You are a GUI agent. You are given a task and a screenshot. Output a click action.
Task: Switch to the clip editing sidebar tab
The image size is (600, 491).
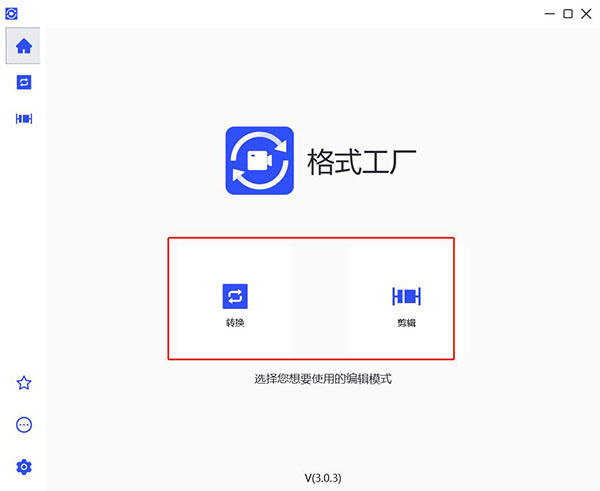(x=24, y=119)
